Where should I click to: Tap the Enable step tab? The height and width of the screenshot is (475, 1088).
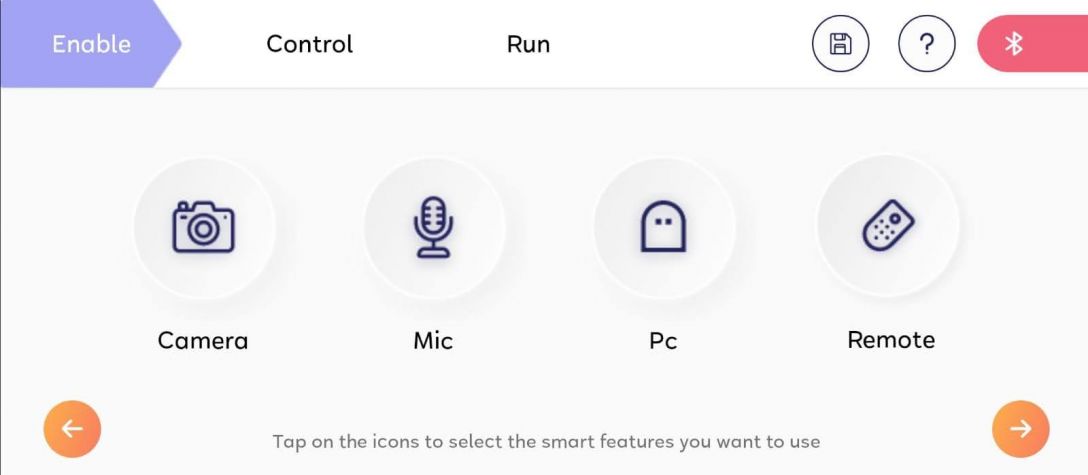[x=90, y=44]
